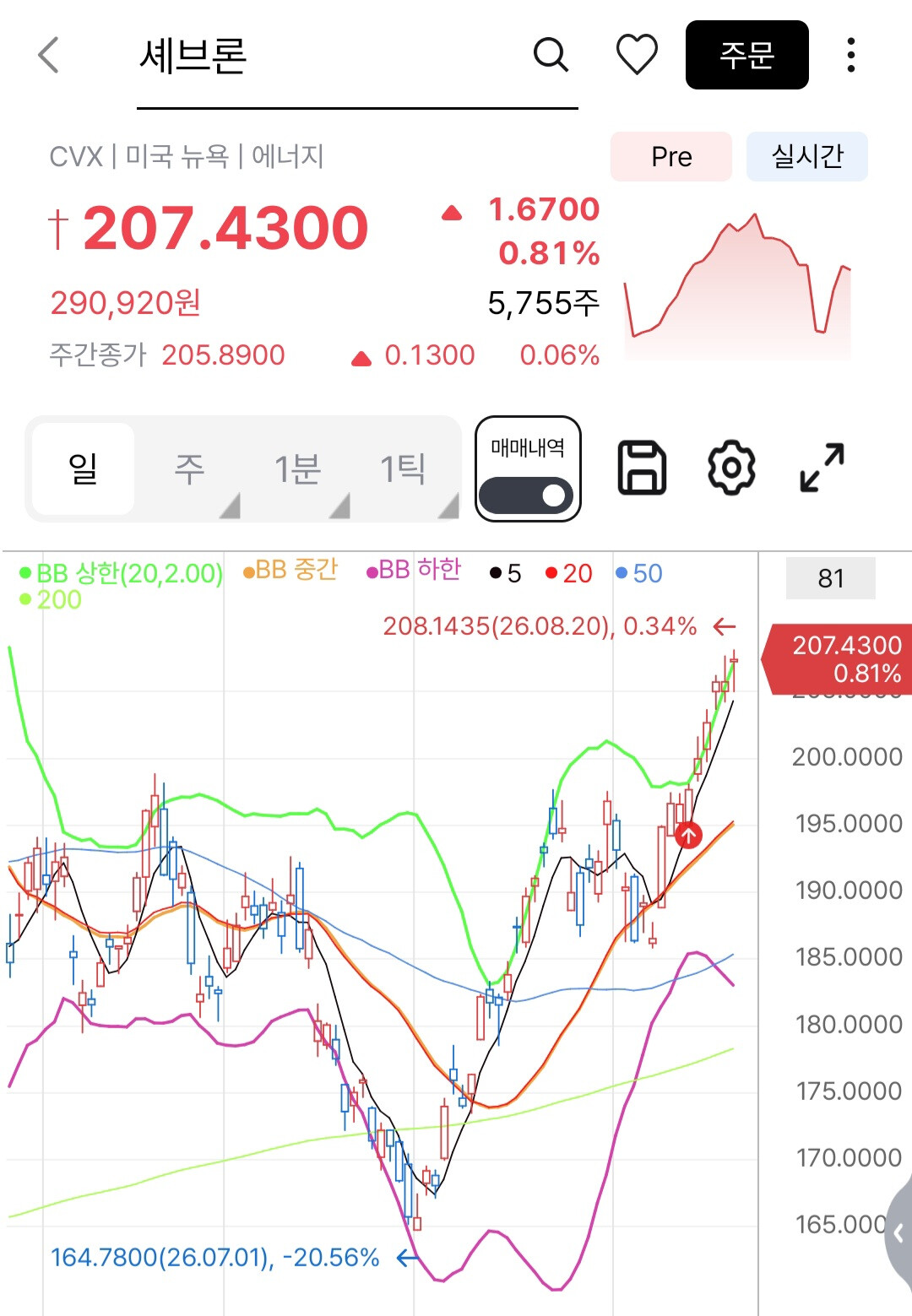
Task: Open the three-dot overflow menu
Action: [851, 55]
